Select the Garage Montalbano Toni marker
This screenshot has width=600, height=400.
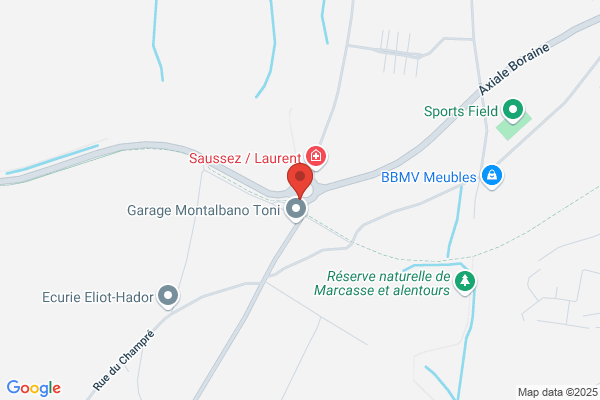click(x=296, y=209)
